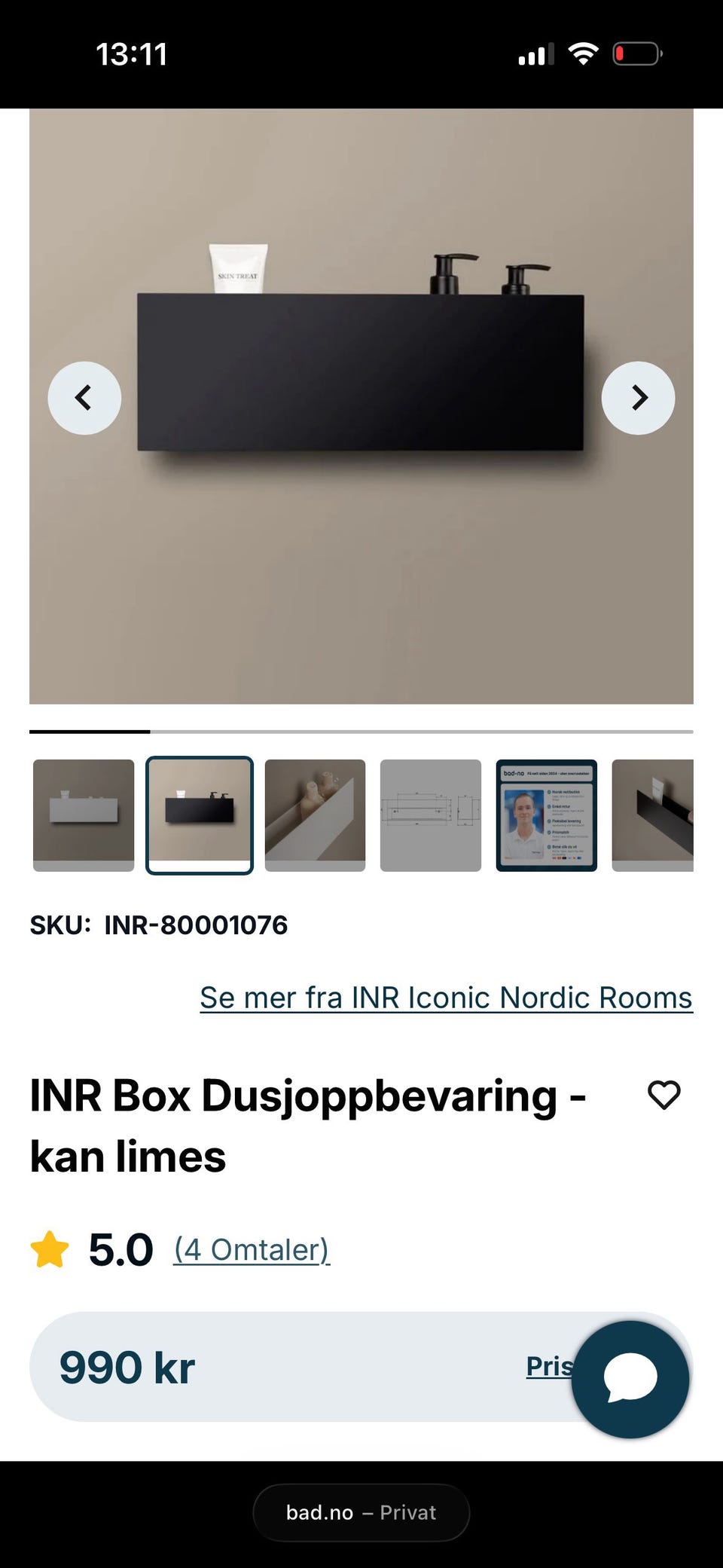Click the underlined "Pris" link
The width and height of the screenshot is (723, 1568).
click(551, 1365)
